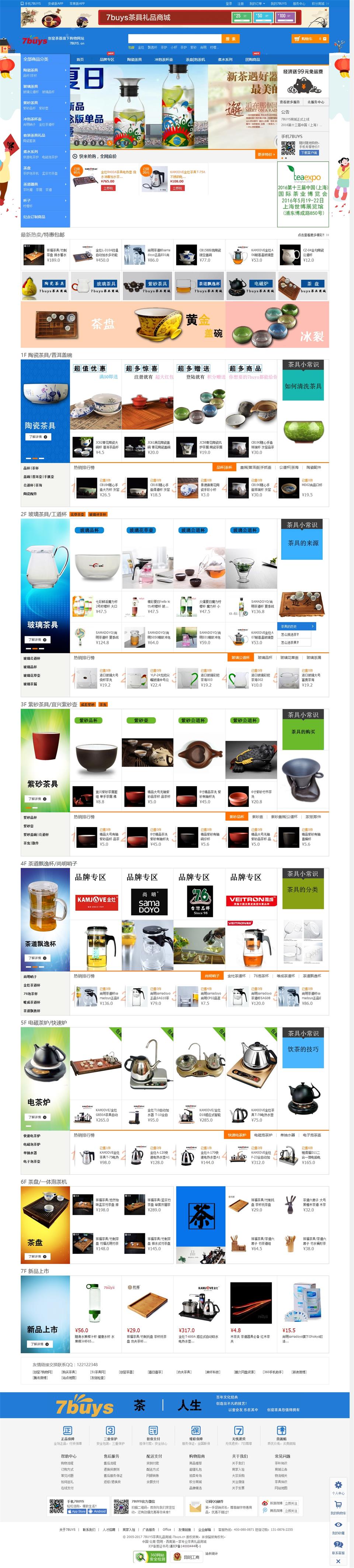Tap 立即抢 under the ¥765.00 deal
This screenshot has height=1568, width=354.
(x=108, y=188)
